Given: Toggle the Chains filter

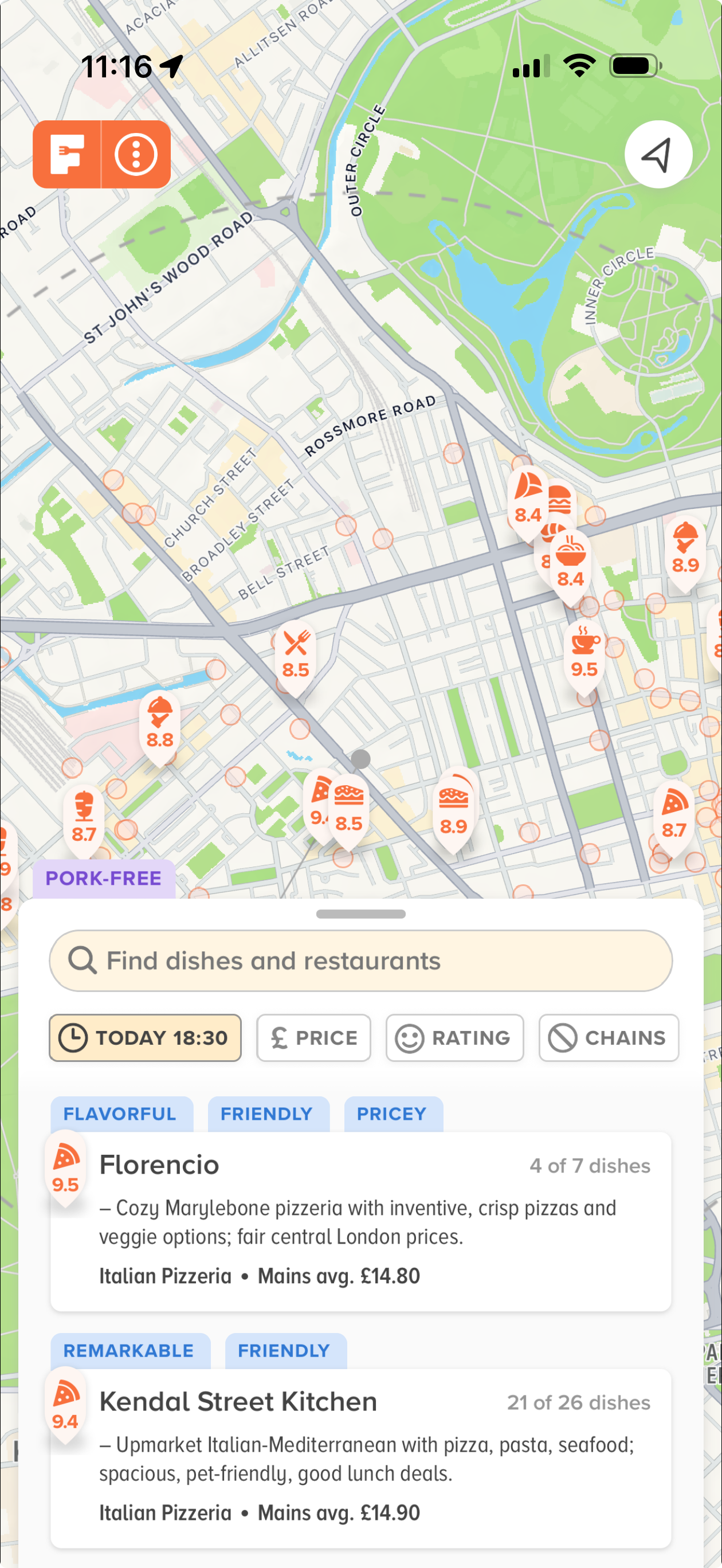Looking at the screenshot, I should [608, 1037].
